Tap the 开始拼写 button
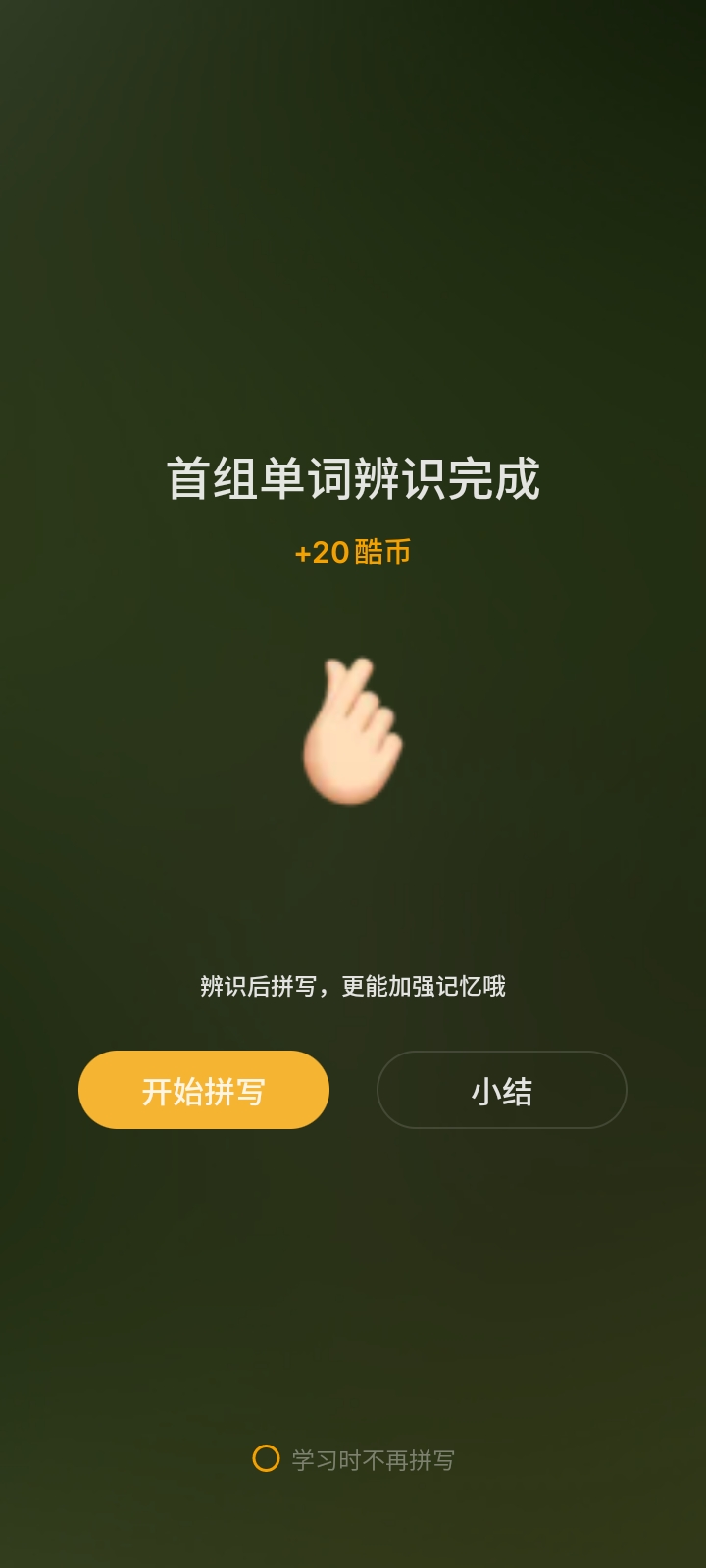This screenshot has width=706, height=1568. point(204,1090)
